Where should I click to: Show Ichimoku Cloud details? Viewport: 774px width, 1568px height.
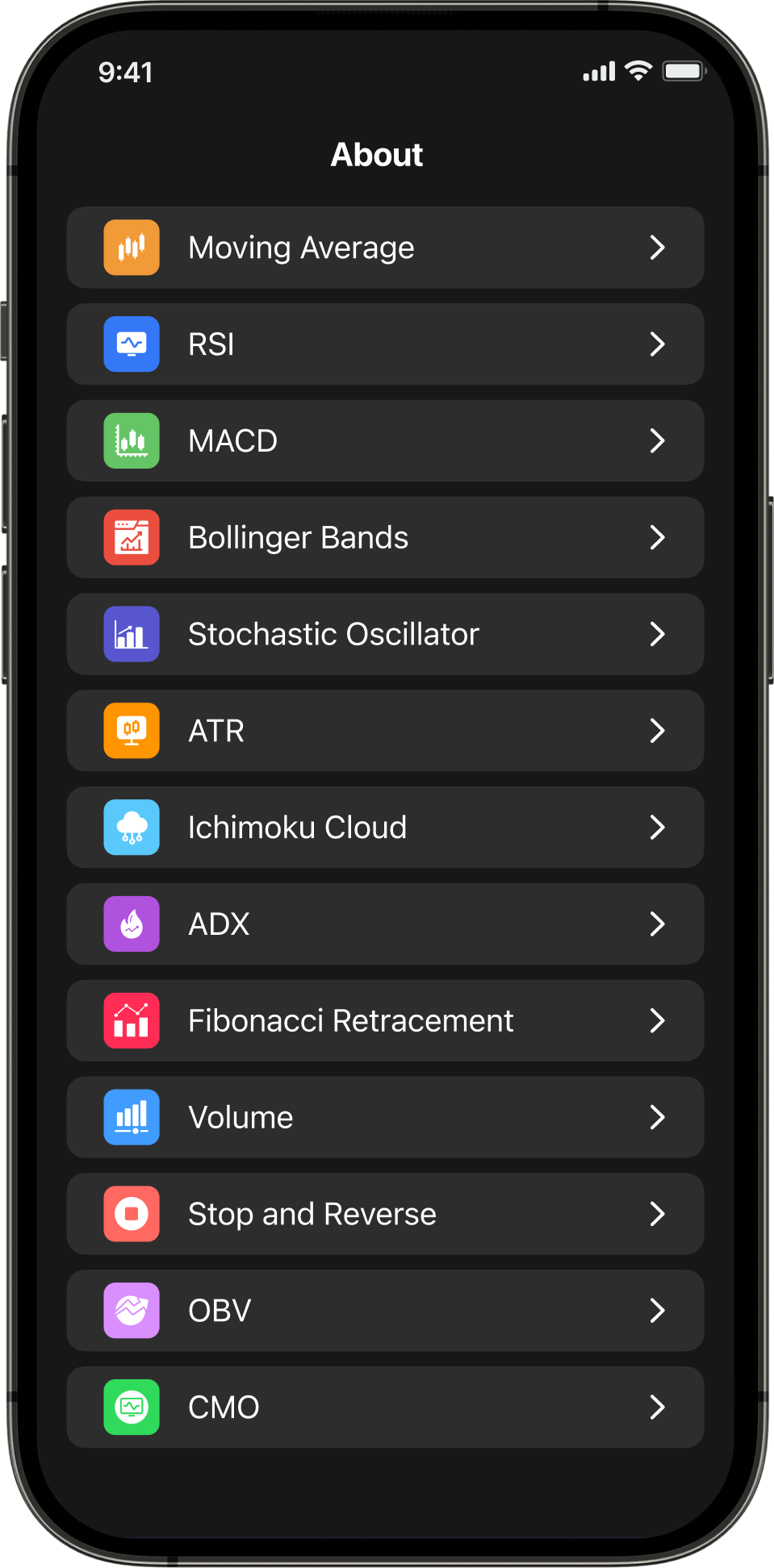tap(385, 828)
